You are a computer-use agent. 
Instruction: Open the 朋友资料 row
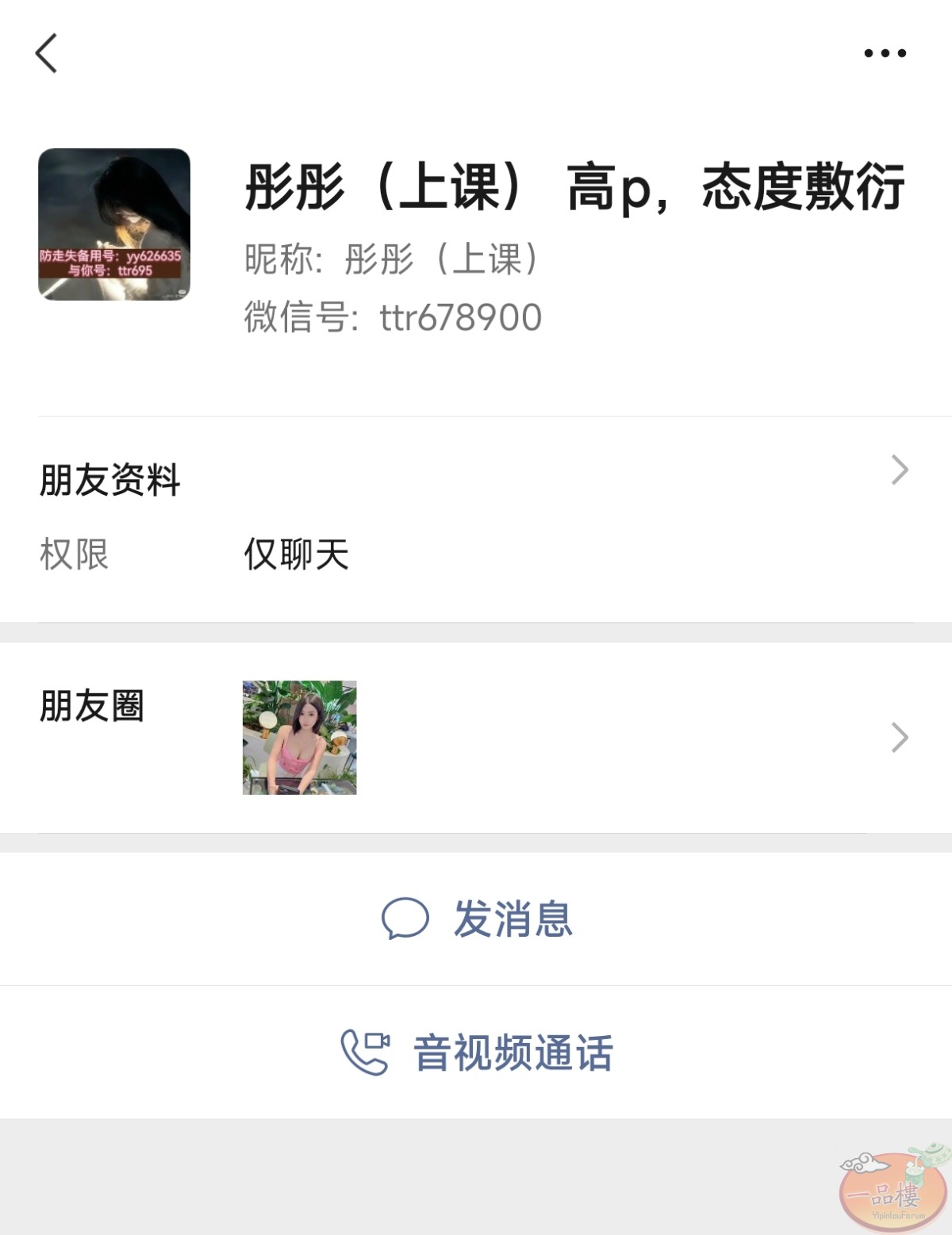click(x=476, y=480)
